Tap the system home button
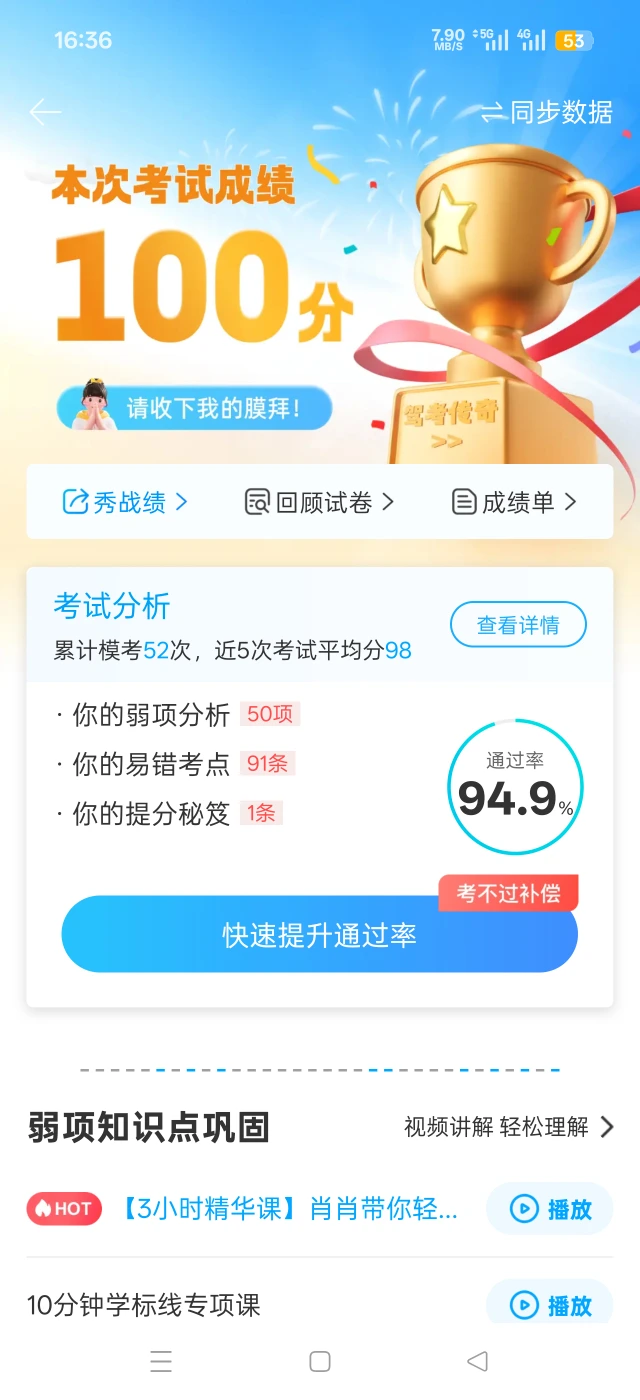 coord(320,1361)
